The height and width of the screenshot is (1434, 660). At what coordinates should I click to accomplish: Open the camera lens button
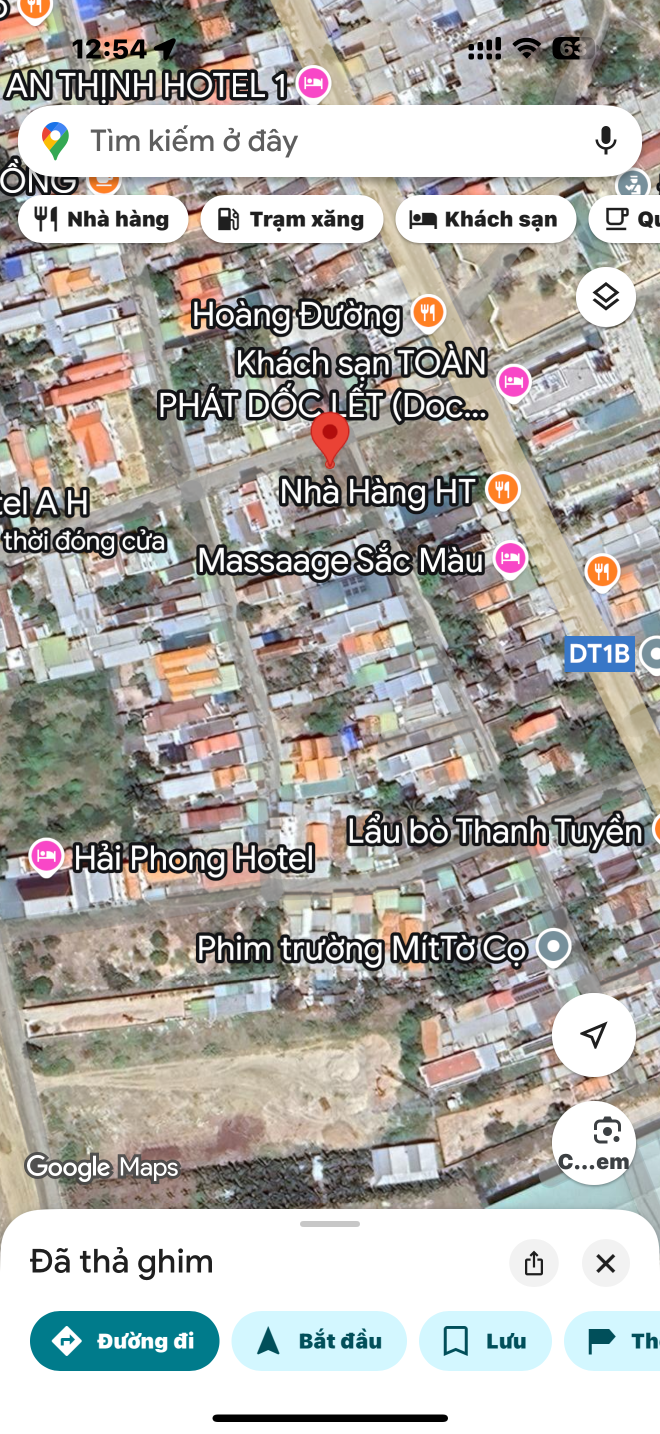click(594, 1143)
